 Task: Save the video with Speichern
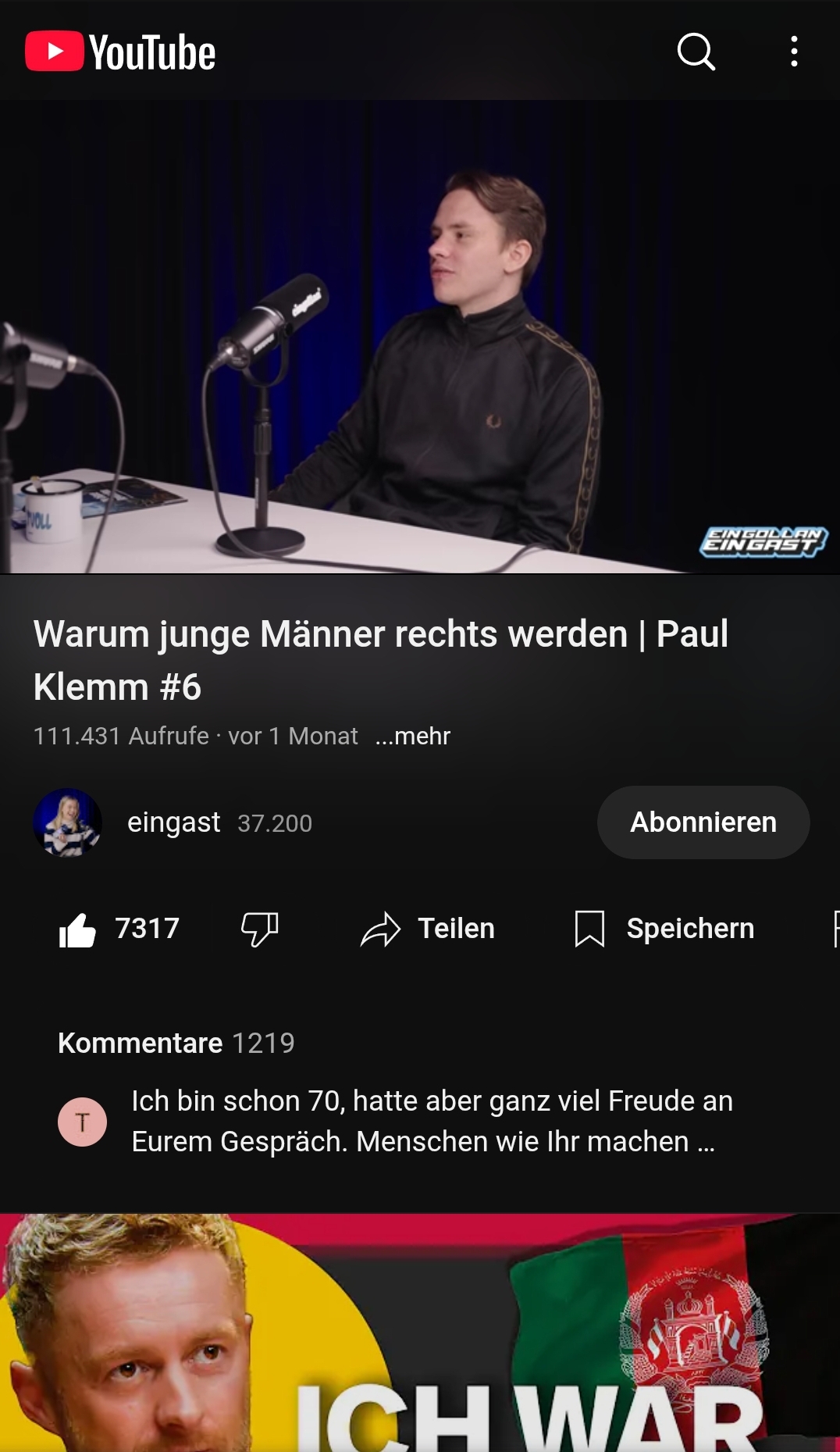click(664, 929)
